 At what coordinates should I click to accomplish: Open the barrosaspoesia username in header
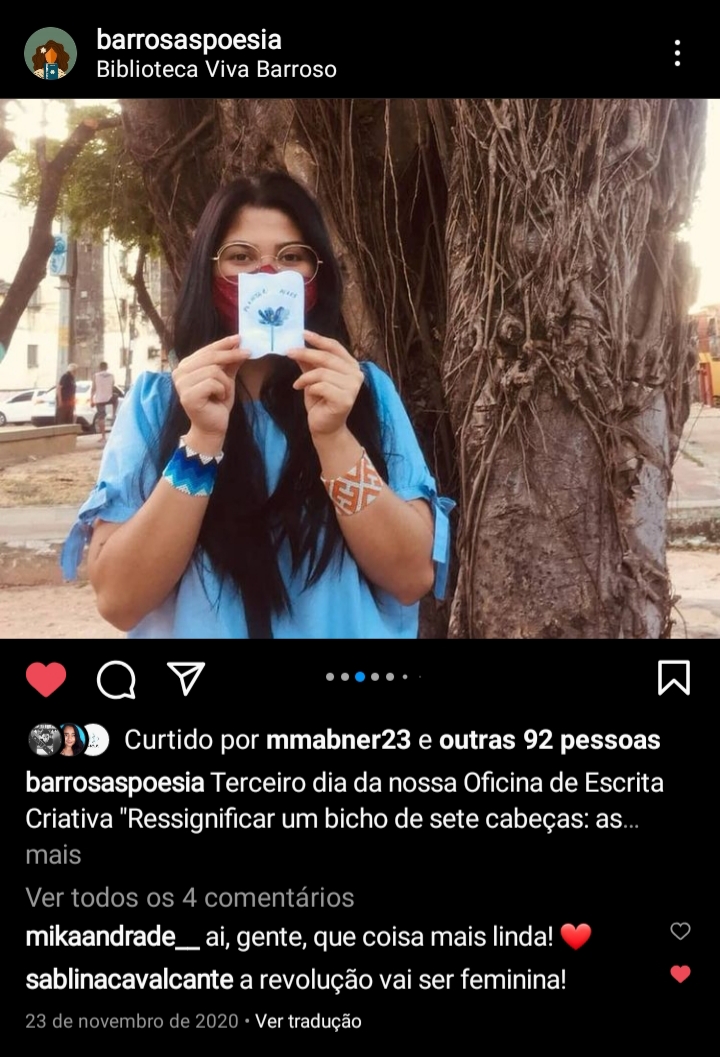click(x=188, y=40)
